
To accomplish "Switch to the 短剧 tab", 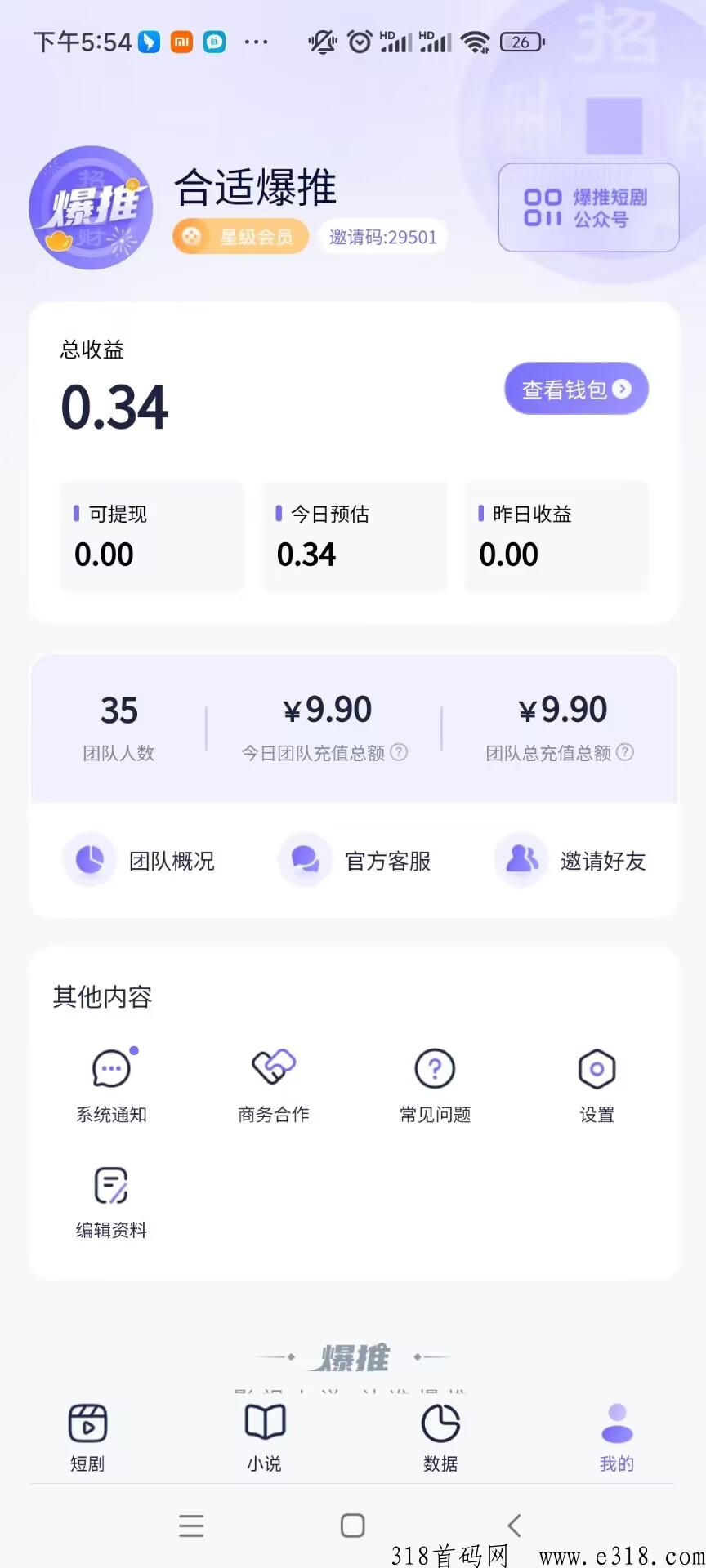I will pyautogui.click(x=87, y=1438).
